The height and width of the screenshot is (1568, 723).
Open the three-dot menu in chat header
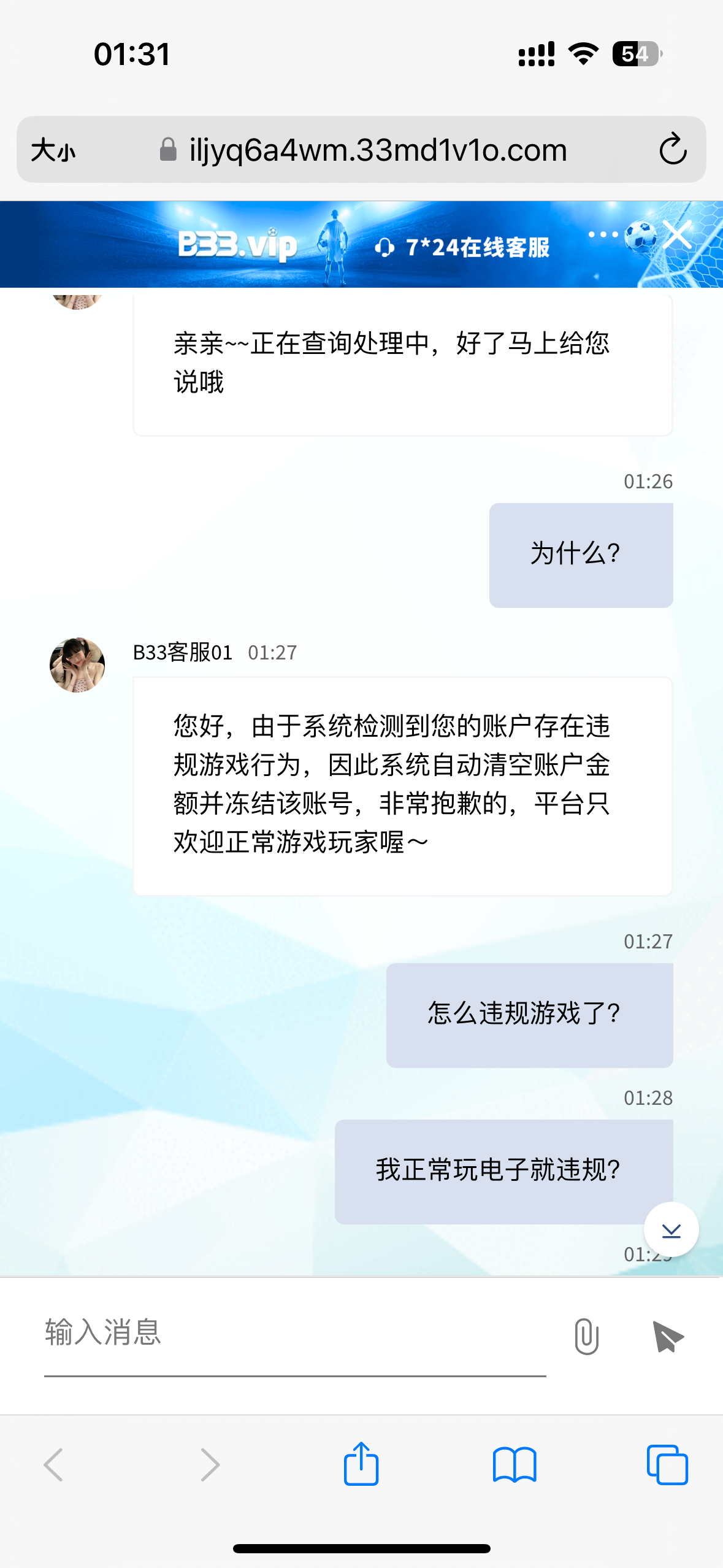pos(603,234)
